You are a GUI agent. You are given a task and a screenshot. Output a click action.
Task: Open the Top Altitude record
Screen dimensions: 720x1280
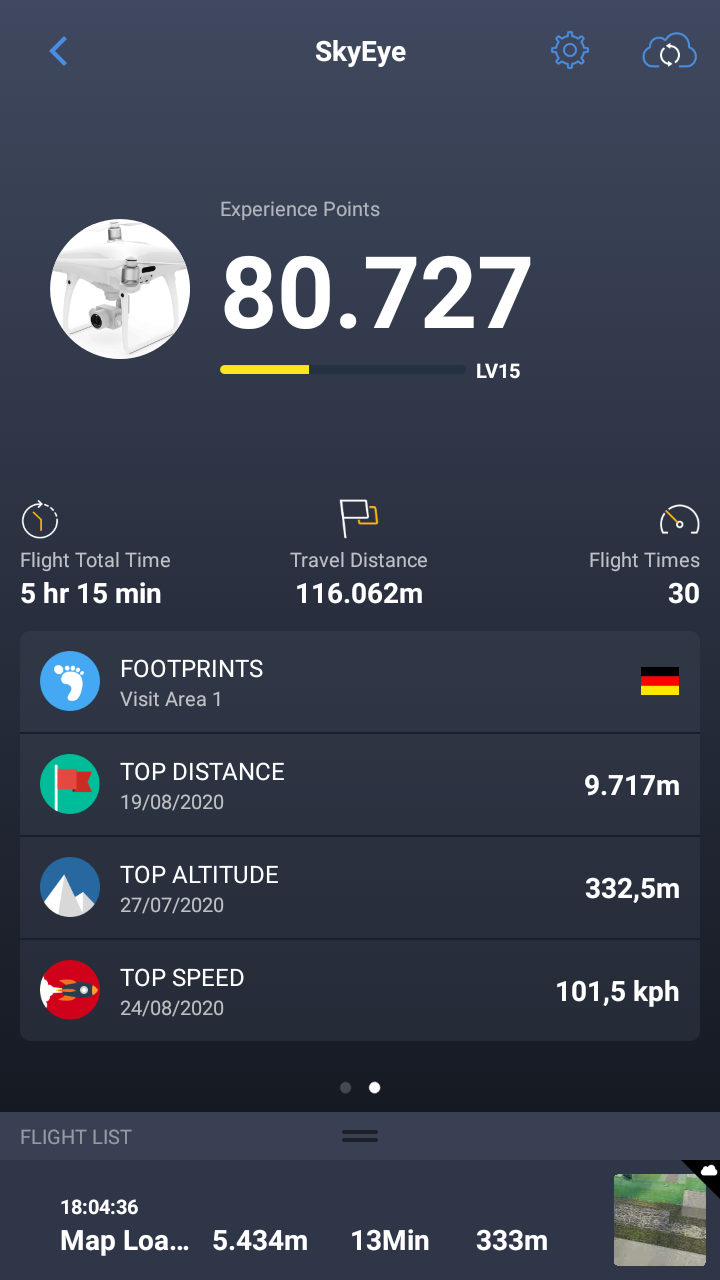coord(360,888)
